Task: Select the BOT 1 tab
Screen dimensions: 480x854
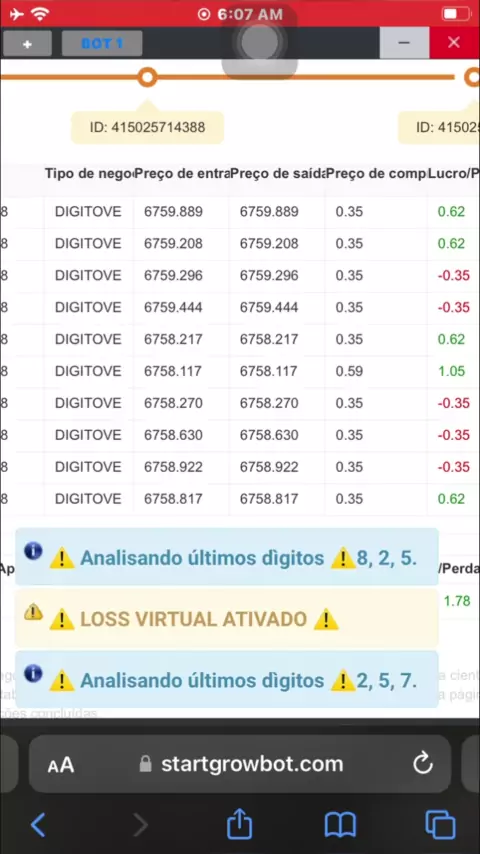Action: coord(102,44)
